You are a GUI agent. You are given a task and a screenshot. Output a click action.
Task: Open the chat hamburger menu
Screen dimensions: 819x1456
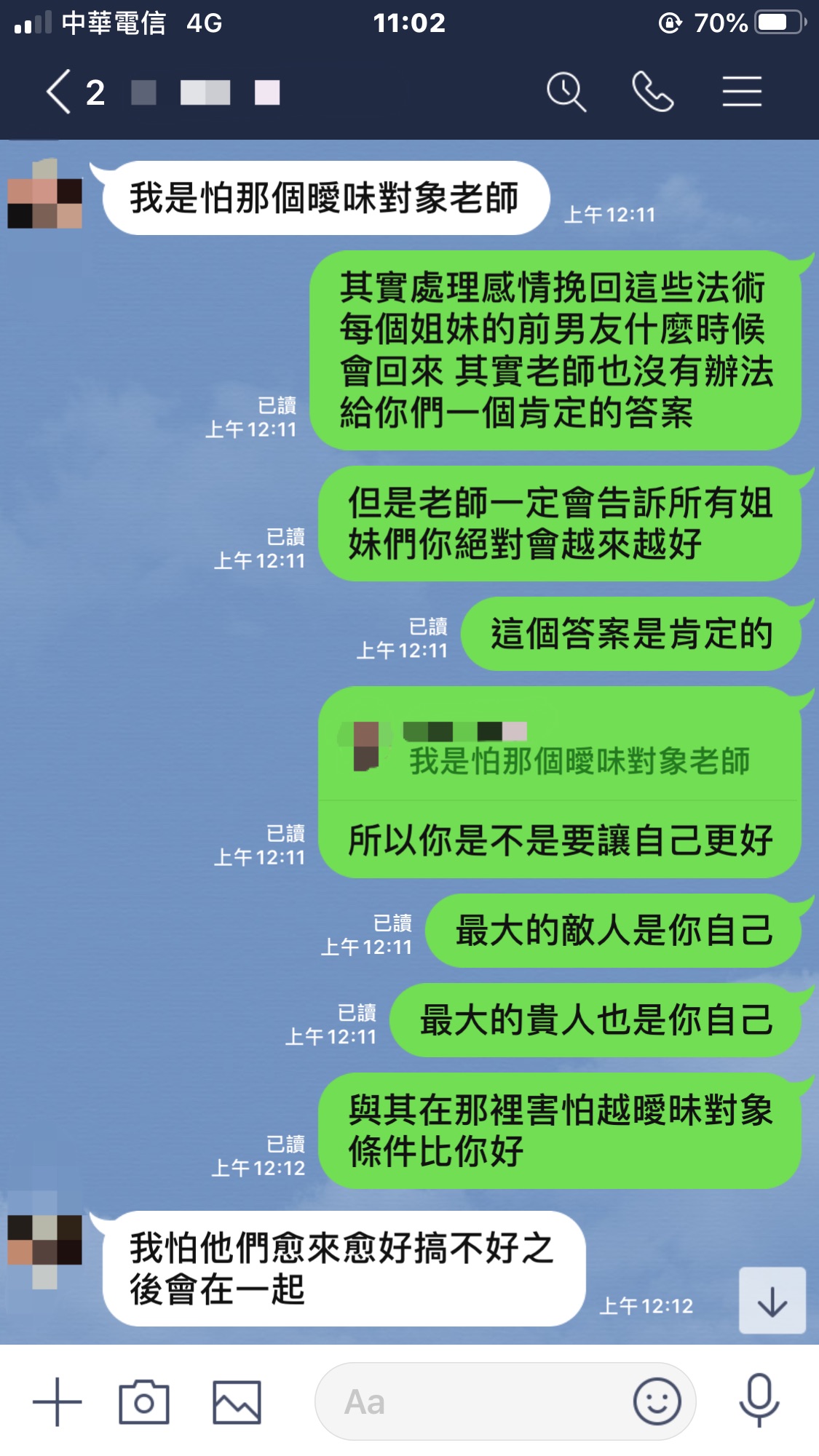tap(742, 92)
